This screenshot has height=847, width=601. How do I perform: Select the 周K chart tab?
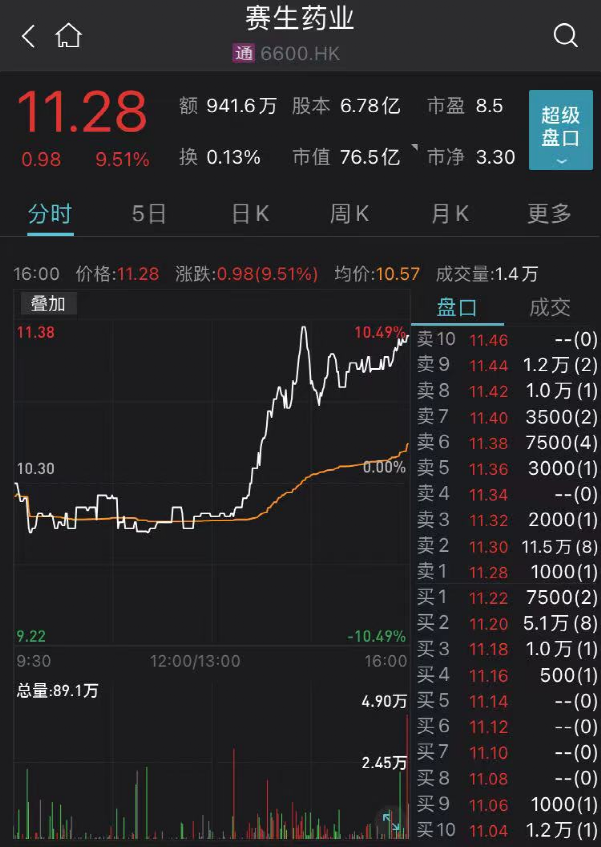350,214
